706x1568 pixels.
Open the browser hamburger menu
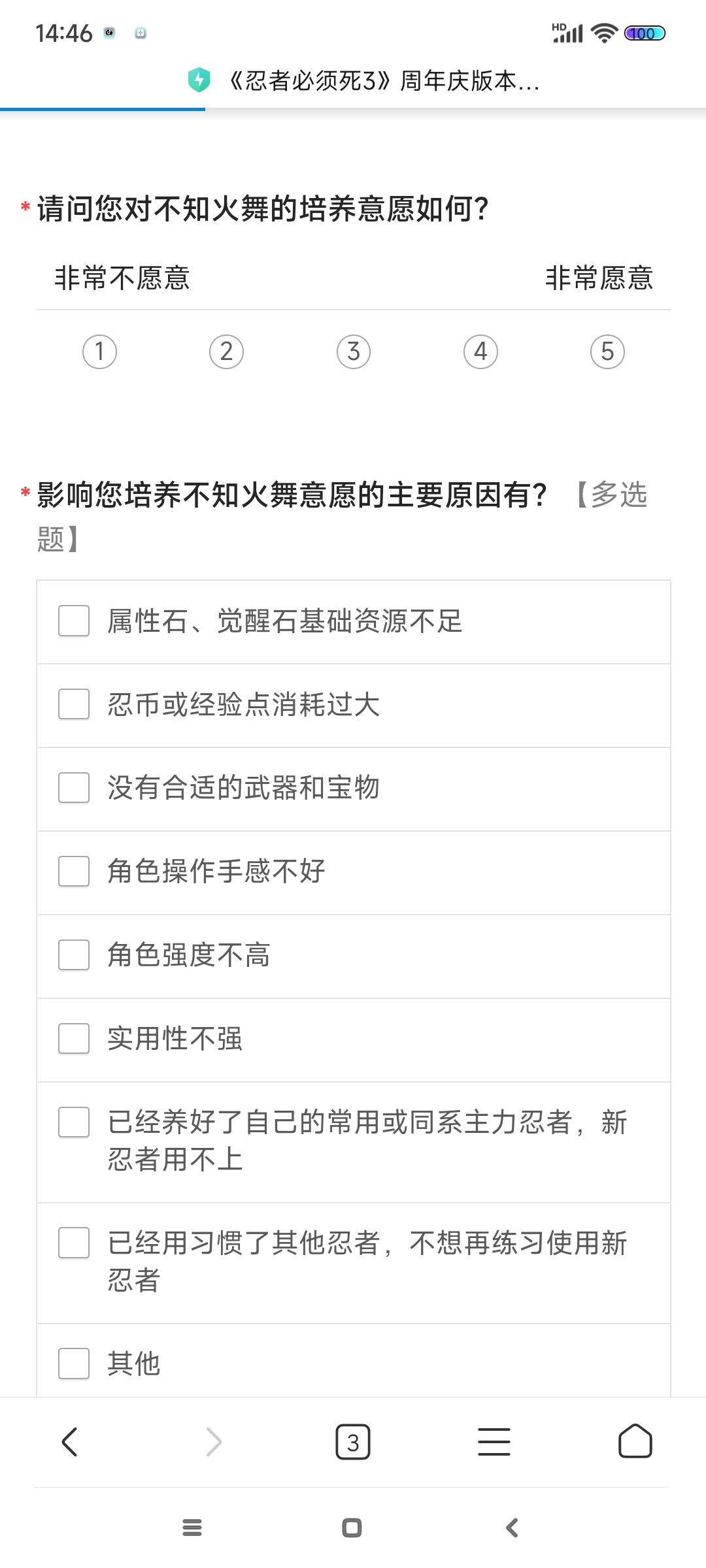coord(494,1442)
